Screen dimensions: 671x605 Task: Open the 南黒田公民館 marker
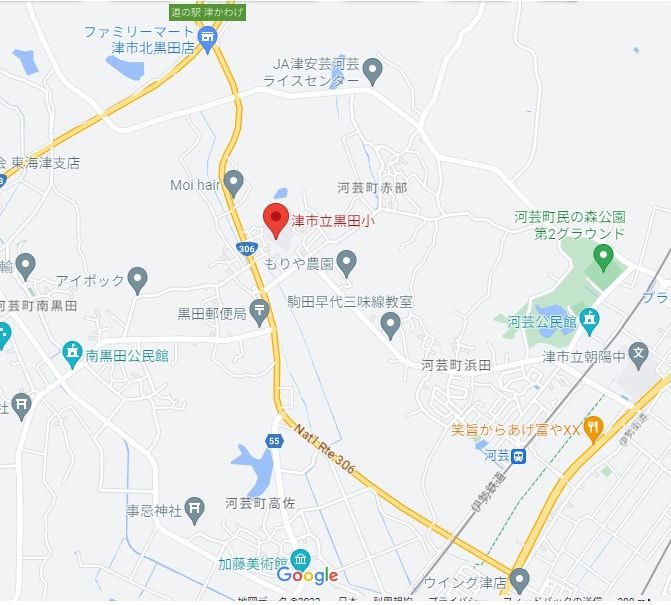click(x=72, y=353)
